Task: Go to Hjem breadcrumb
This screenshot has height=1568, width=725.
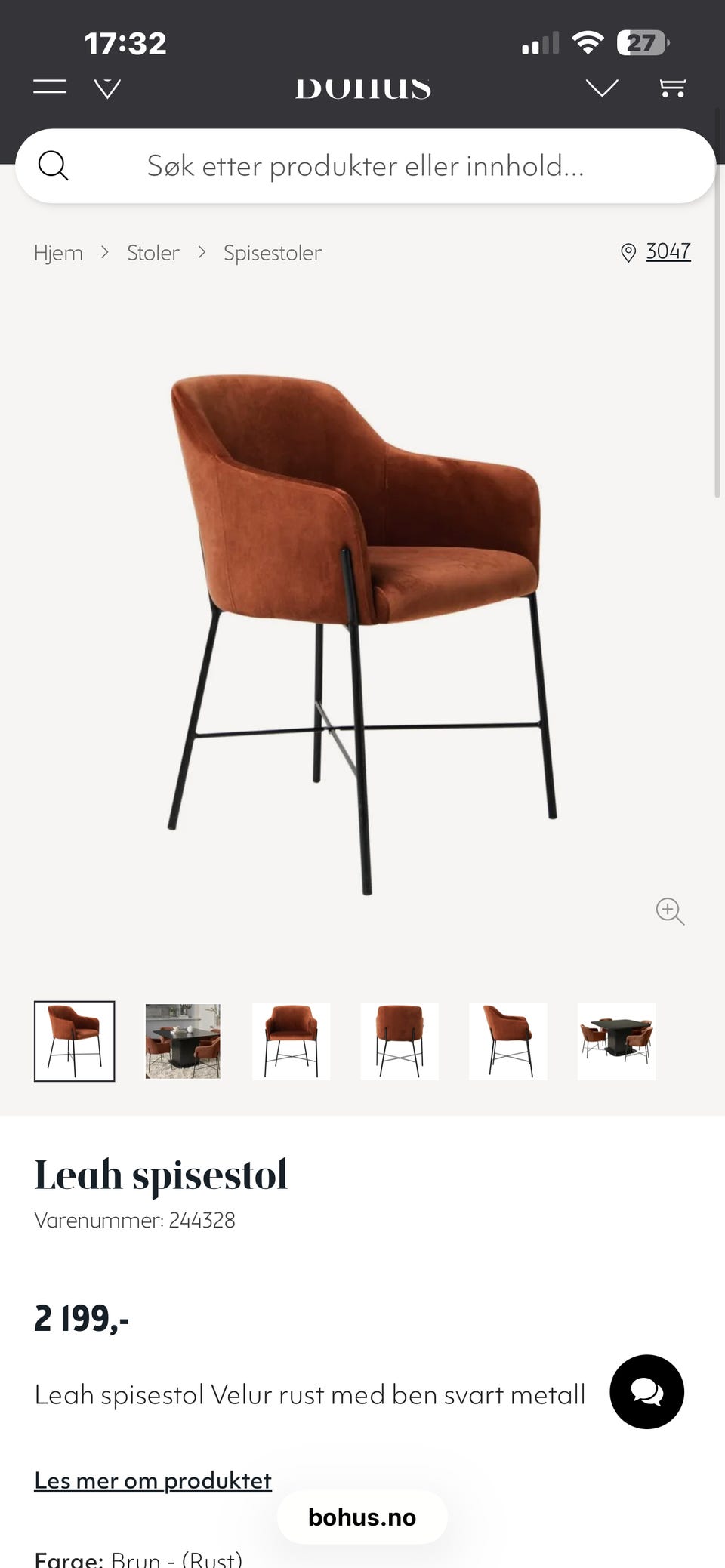Action: click(58, 253)
